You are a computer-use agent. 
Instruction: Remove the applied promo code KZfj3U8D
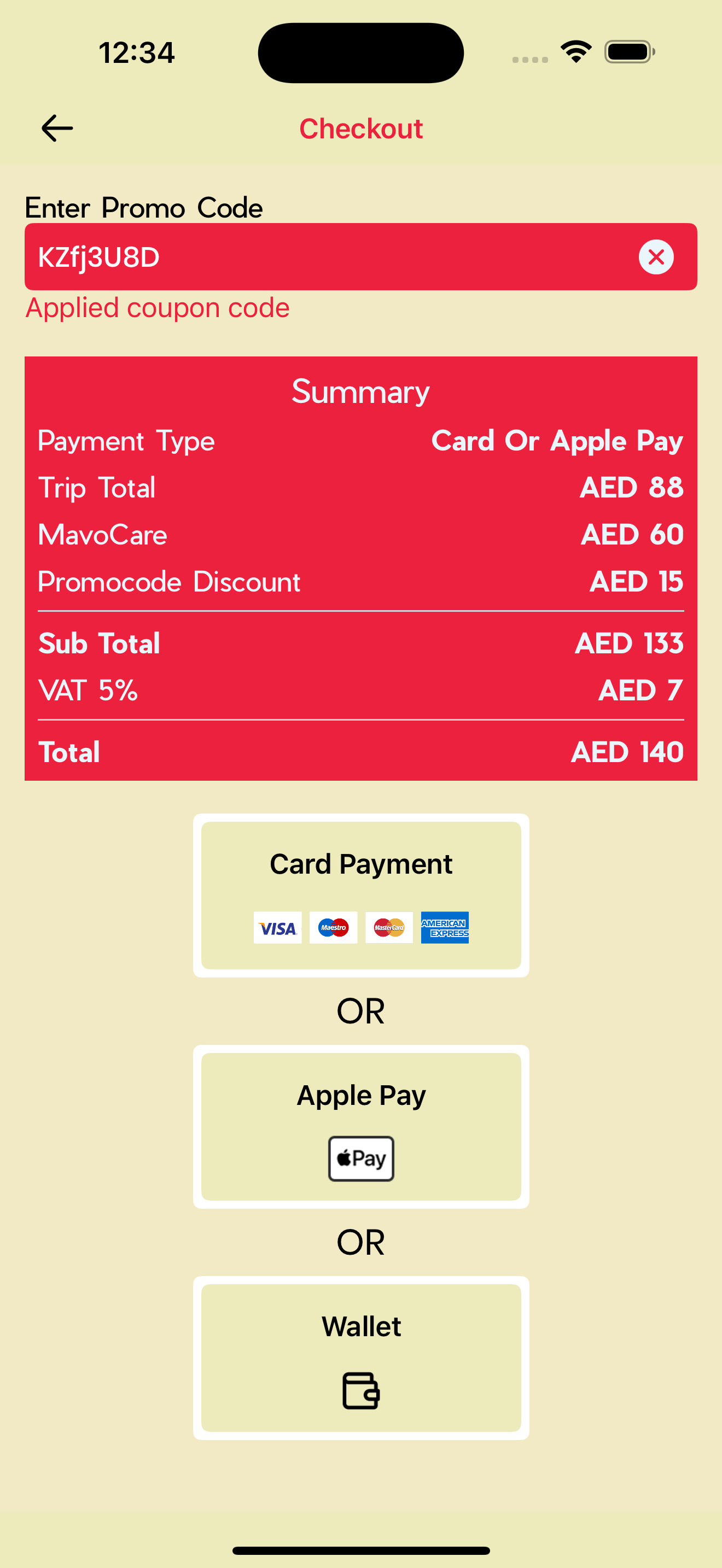656,257
